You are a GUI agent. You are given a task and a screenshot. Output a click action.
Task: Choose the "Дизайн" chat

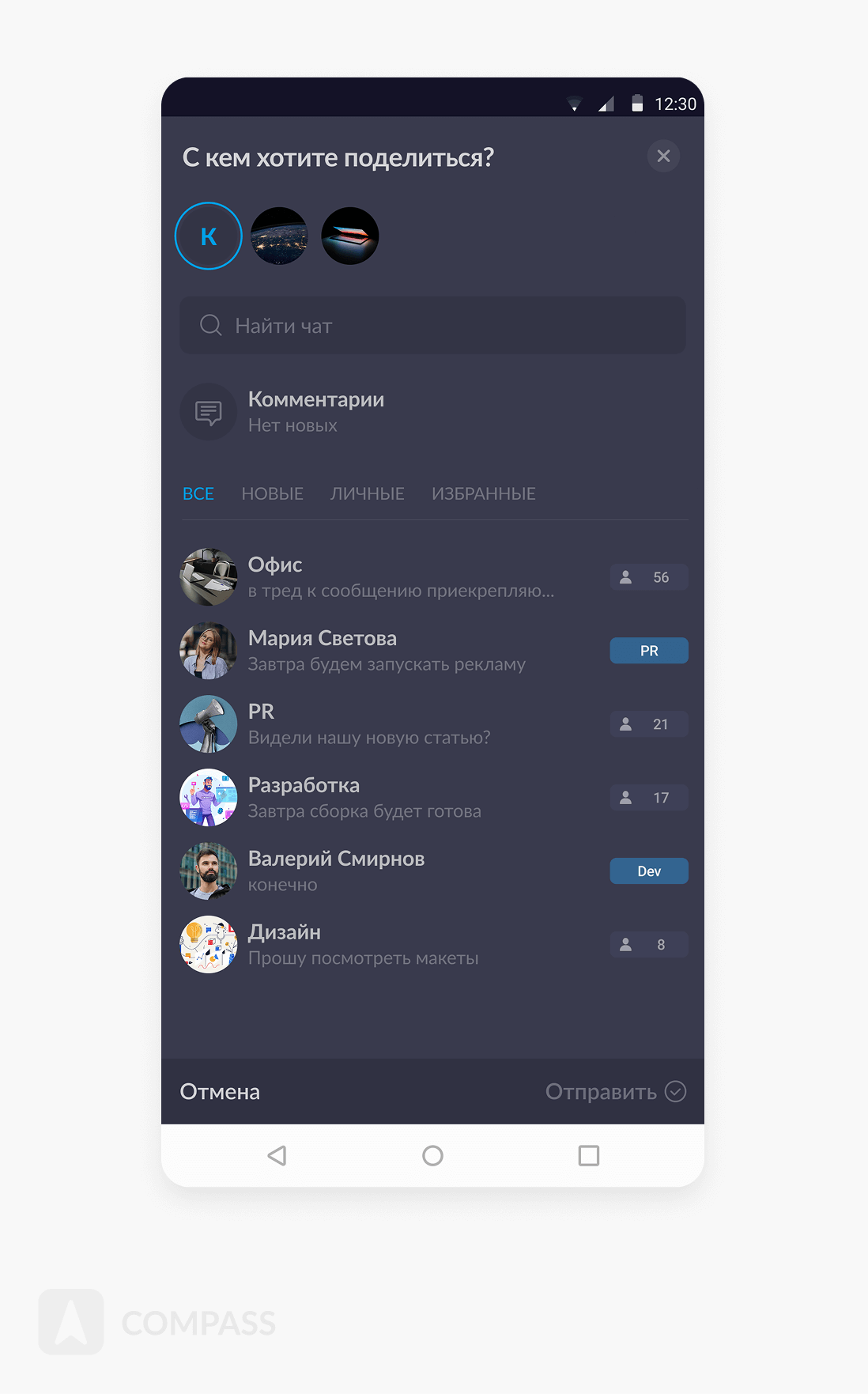coord(362,945)
